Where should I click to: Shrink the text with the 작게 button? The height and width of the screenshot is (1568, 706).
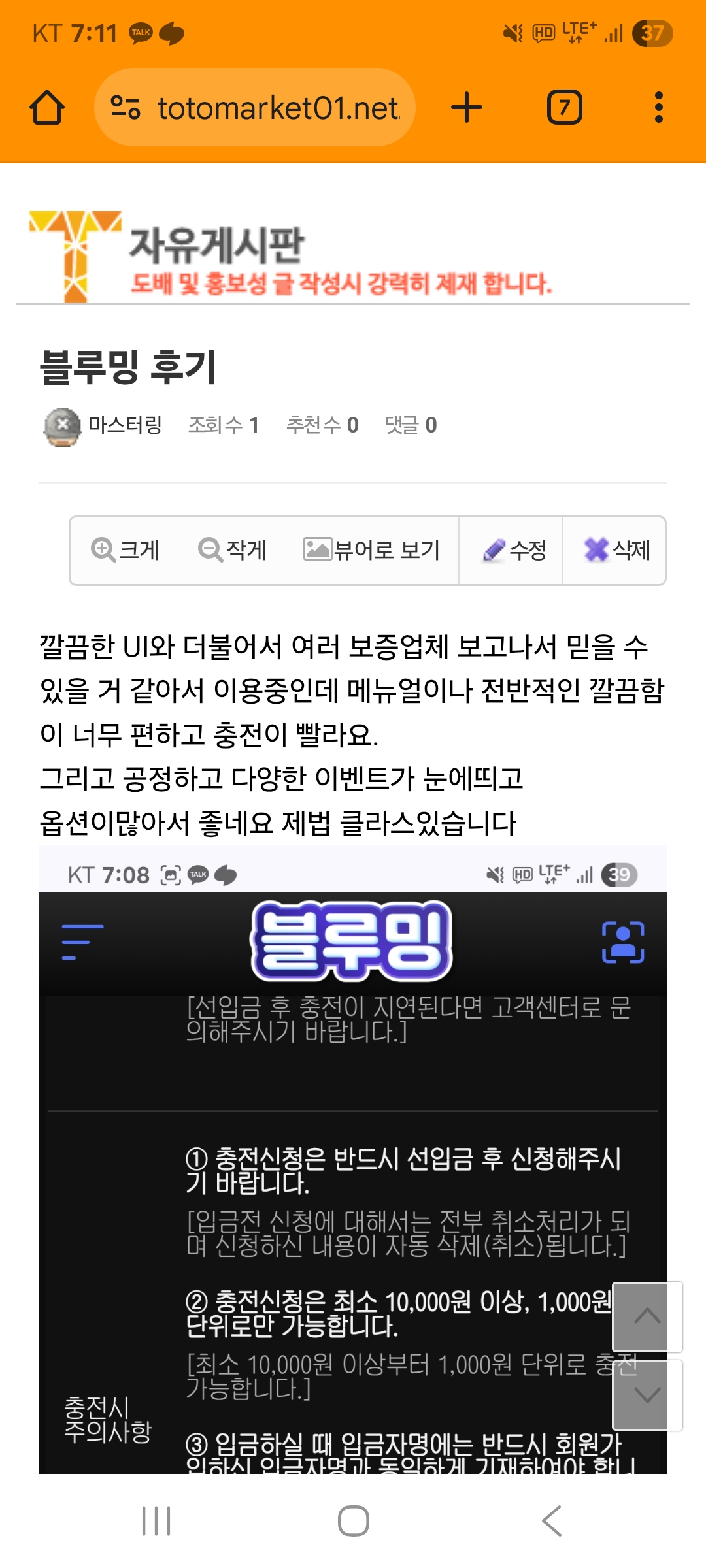(233, 550)
